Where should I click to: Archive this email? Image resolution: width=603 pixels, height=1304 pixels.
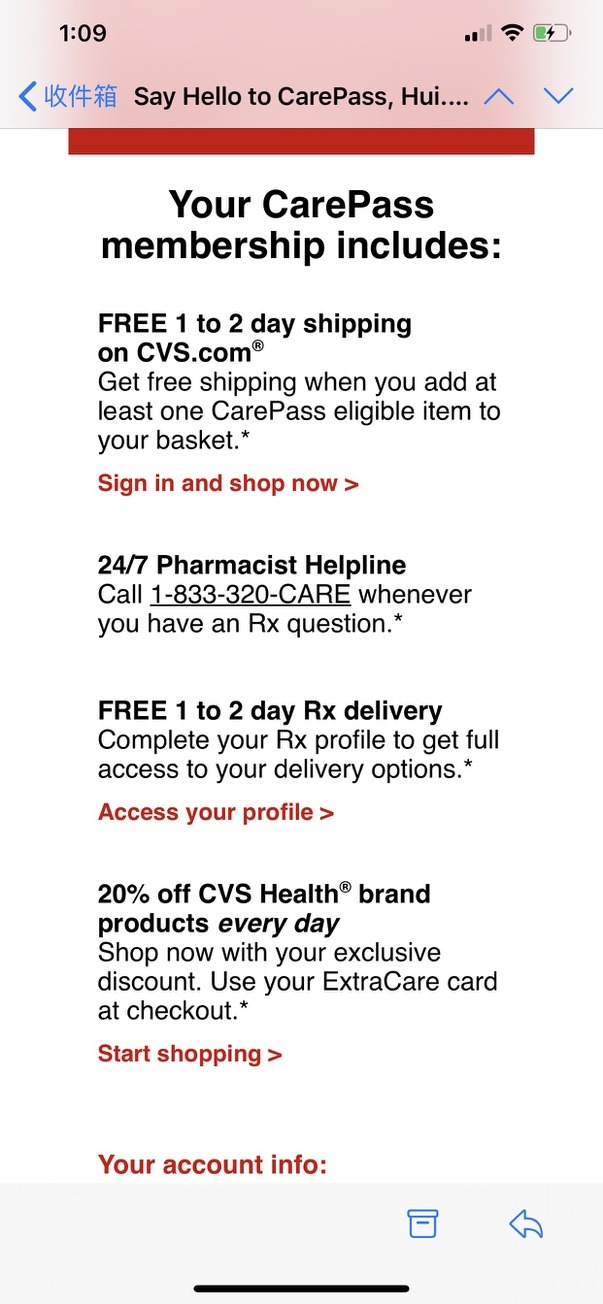pyautogui.click(x=423, y=1224)
